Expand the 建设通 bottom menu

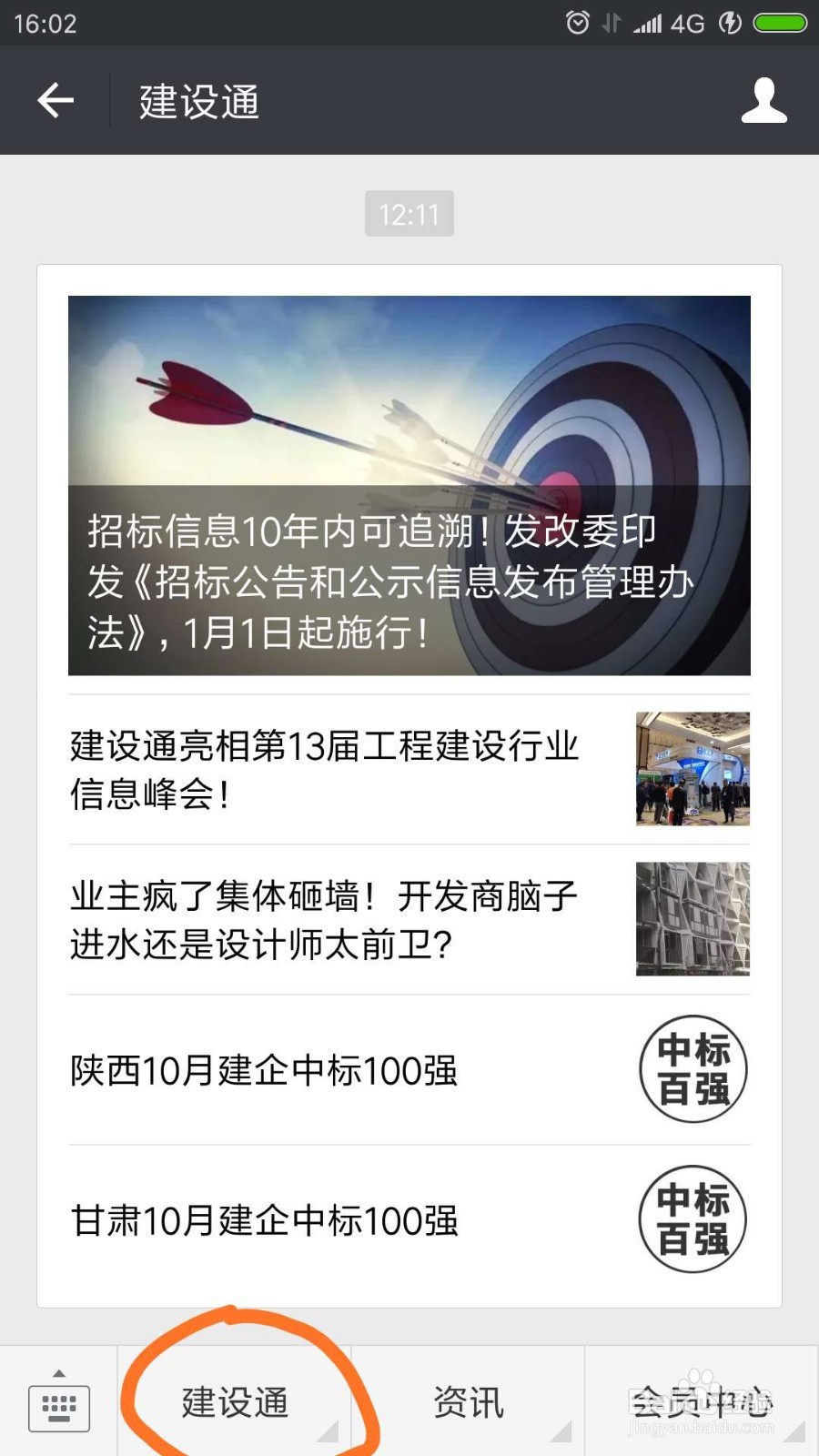click(235, 1401)
